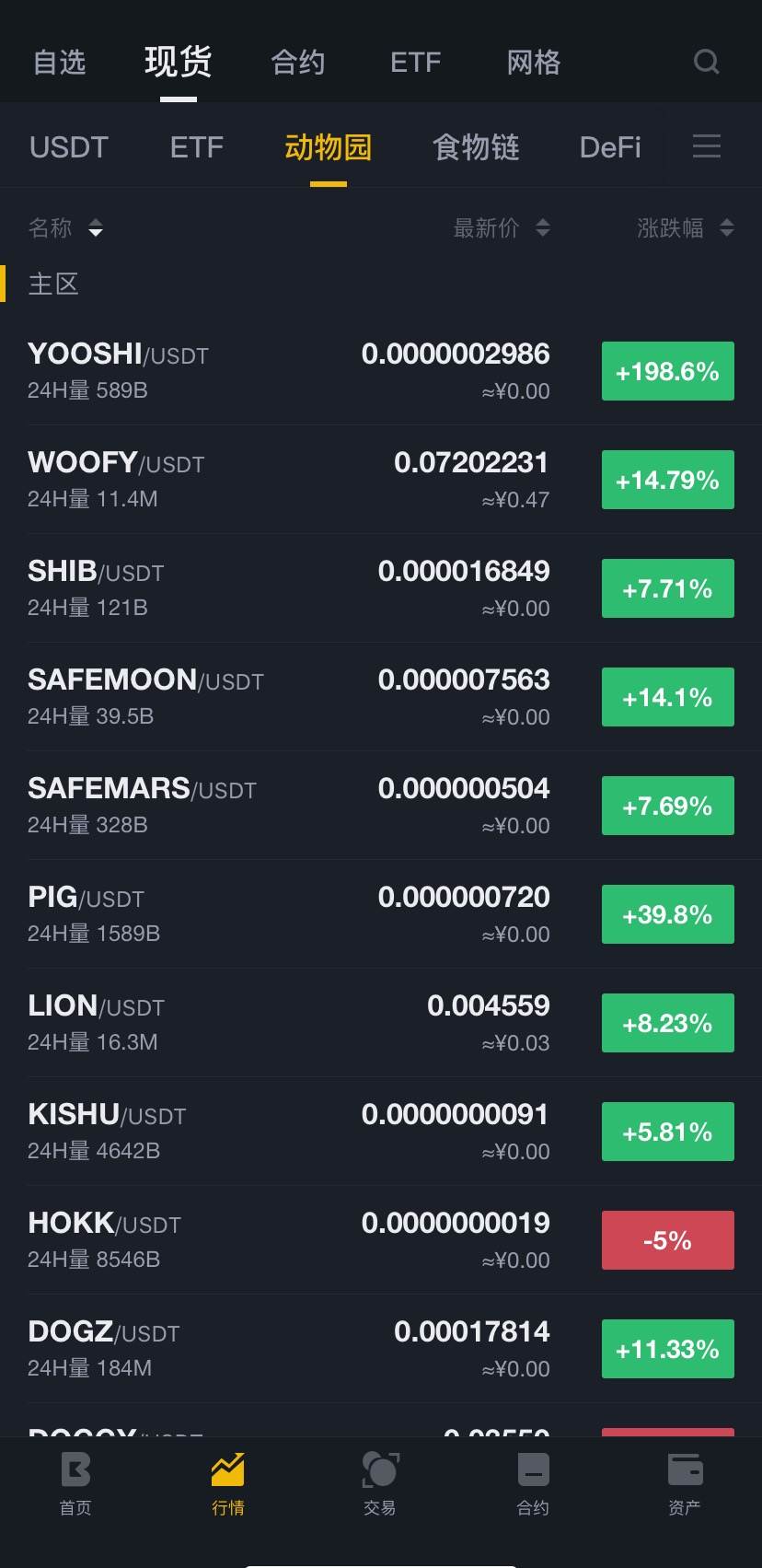View the SAFEMOON/USDT market

pyautogui.click(x=381, y=697)
